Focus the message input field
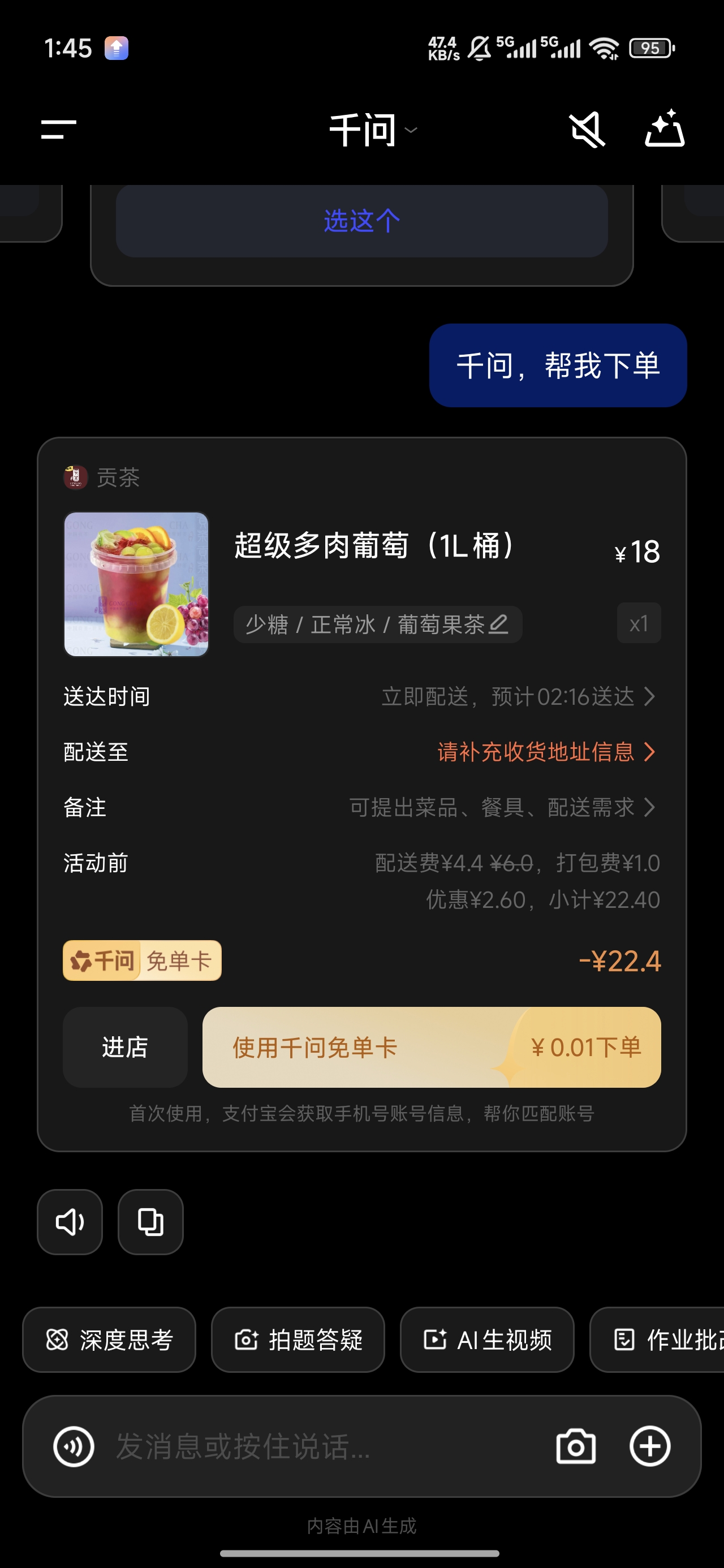 tap(317, 1446)
